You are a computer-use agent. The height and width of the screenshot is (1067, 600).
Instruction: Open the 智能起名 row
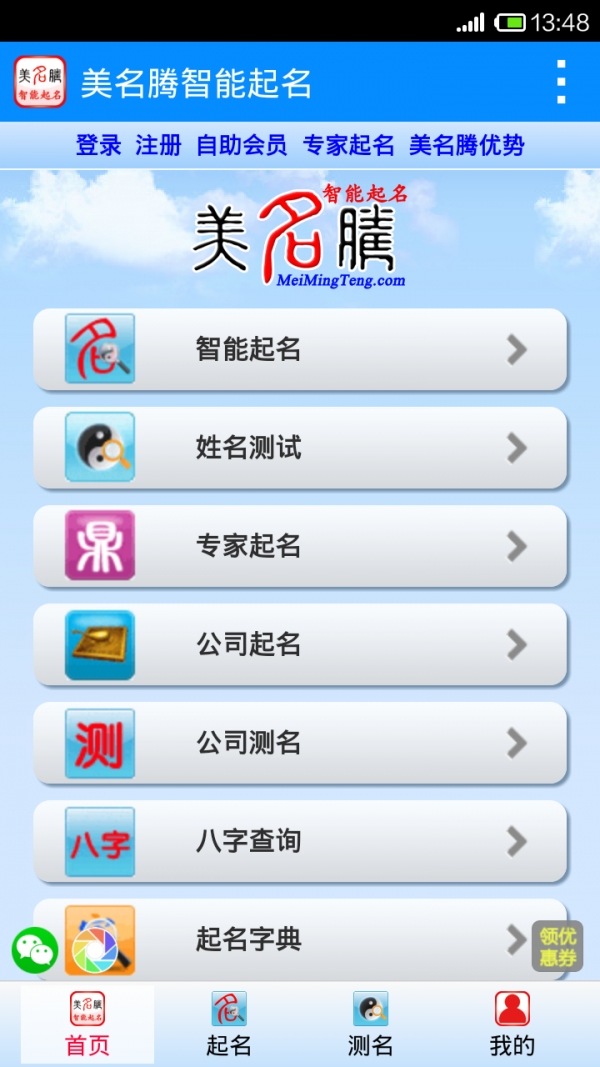pos(300,349)
